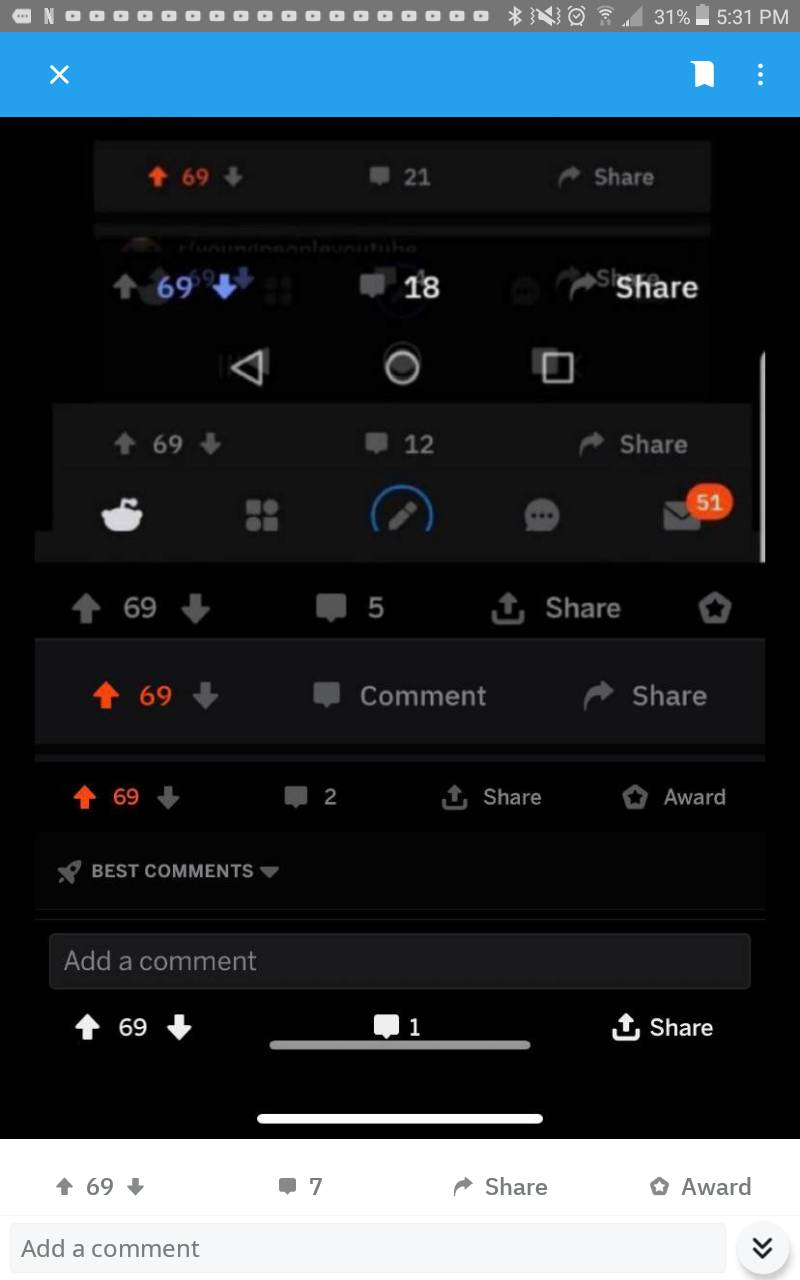Upvote the post in the white action bar
The height and width of the screenshot is (1280, 800).
tap(65, 1187)
